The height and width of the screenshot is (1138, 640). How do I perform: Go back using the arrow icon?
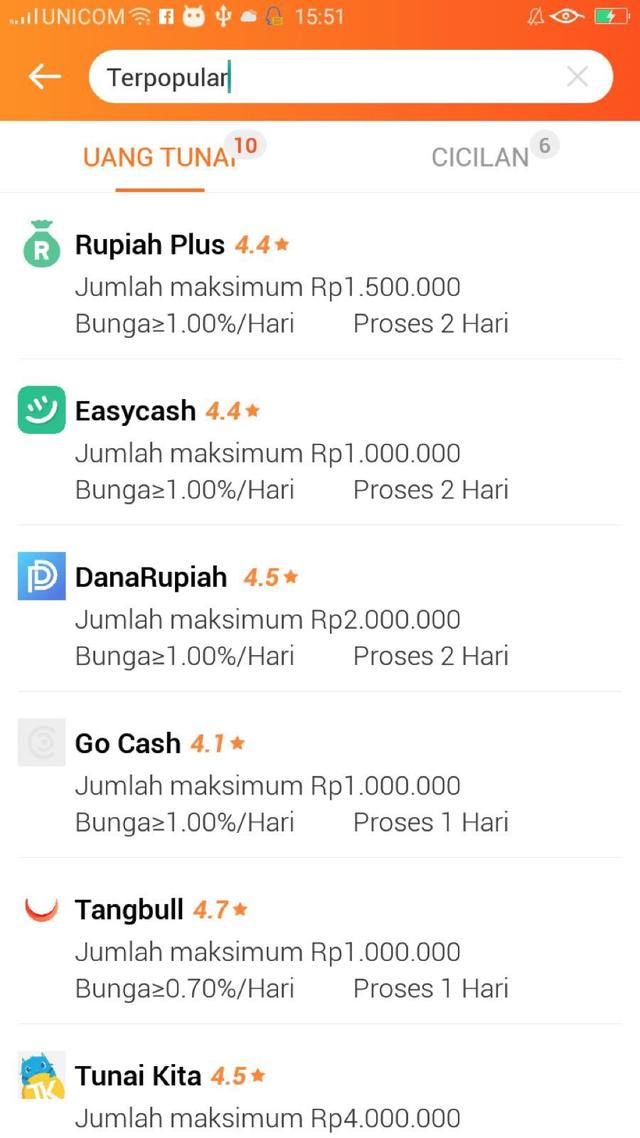coord(45,77)
